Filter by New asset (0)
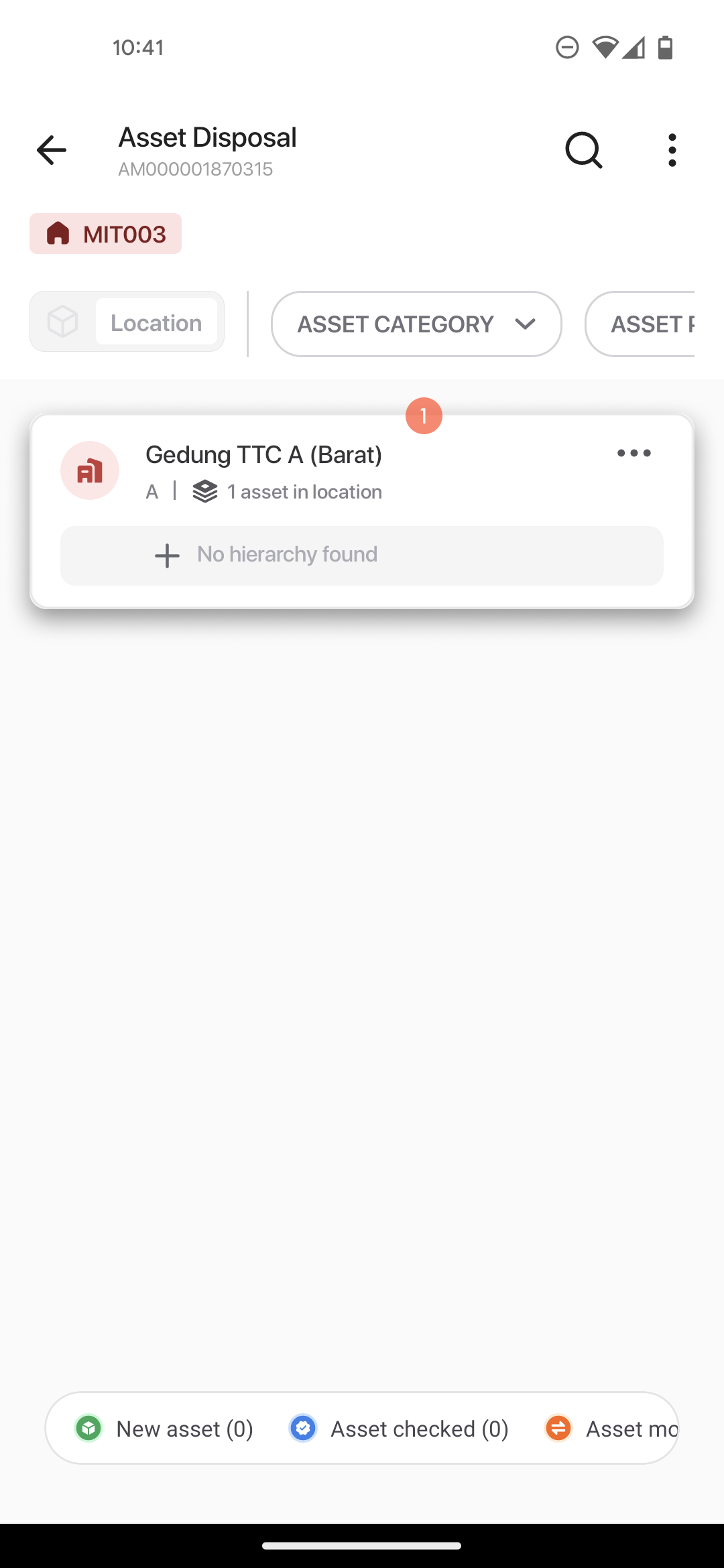Image resolution: width=724 pixels, height=1568 pixels. [x=164, y=1429]
